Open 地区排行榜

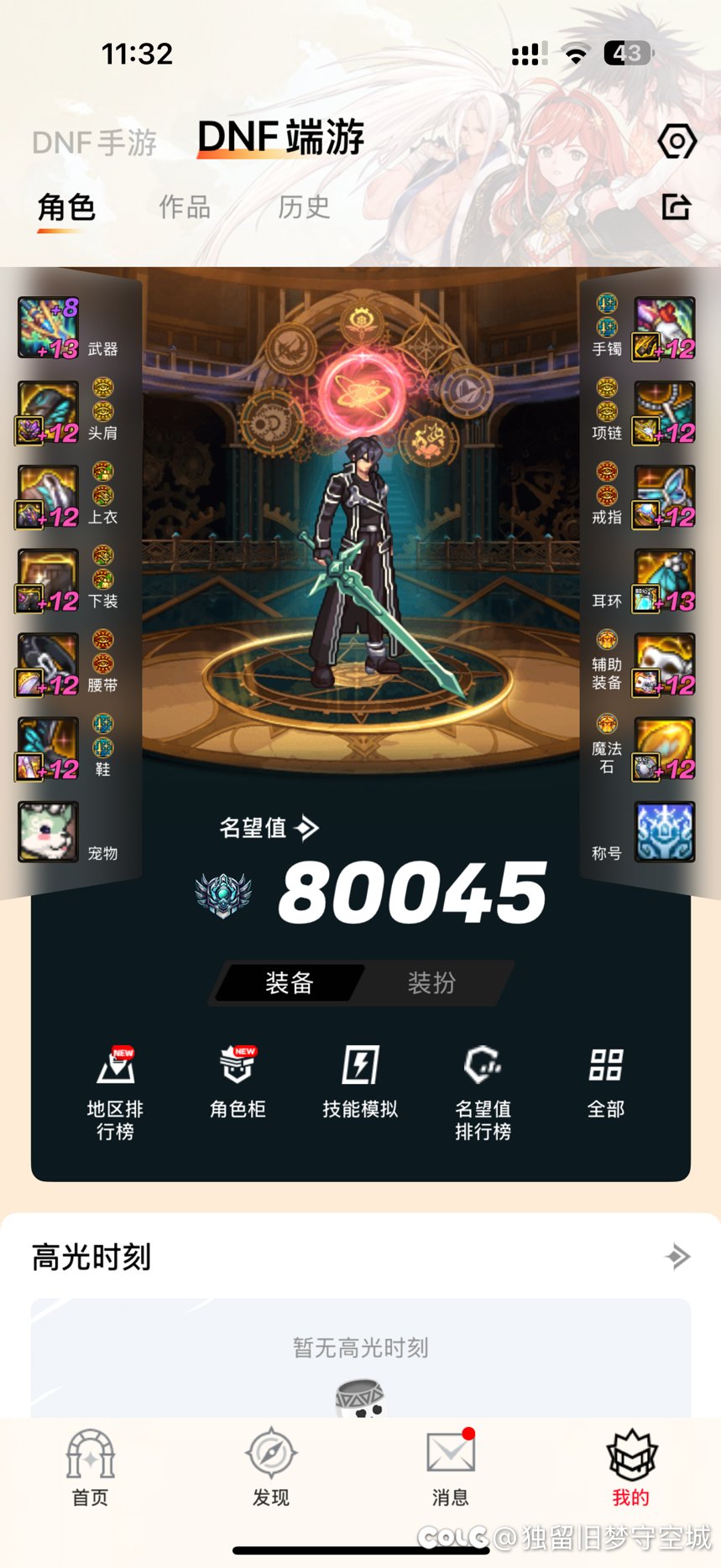tap(116, 1091)
